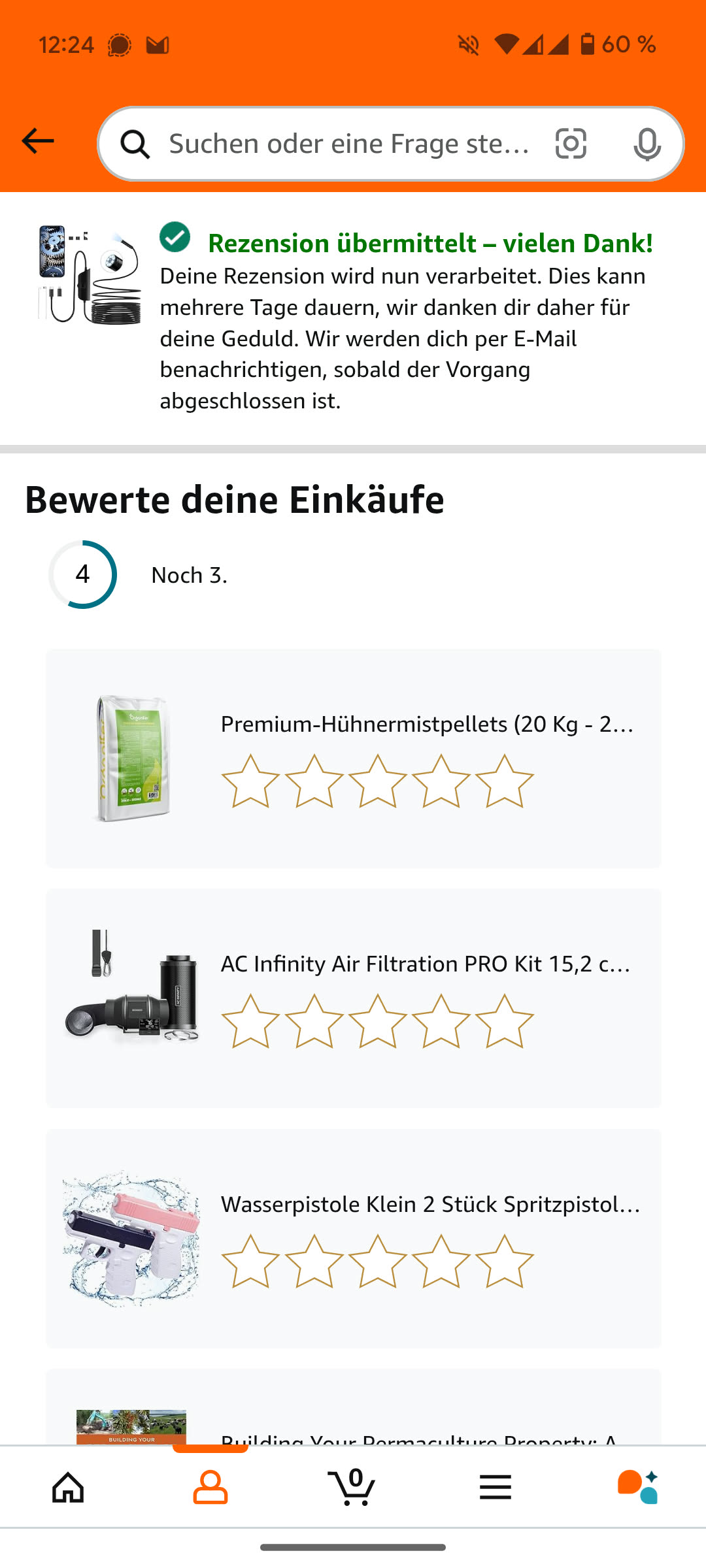Rate AC Infinity Air Filtration Kit three stars
This screenshot has width=706, height=1568.
pos(377,1021)
